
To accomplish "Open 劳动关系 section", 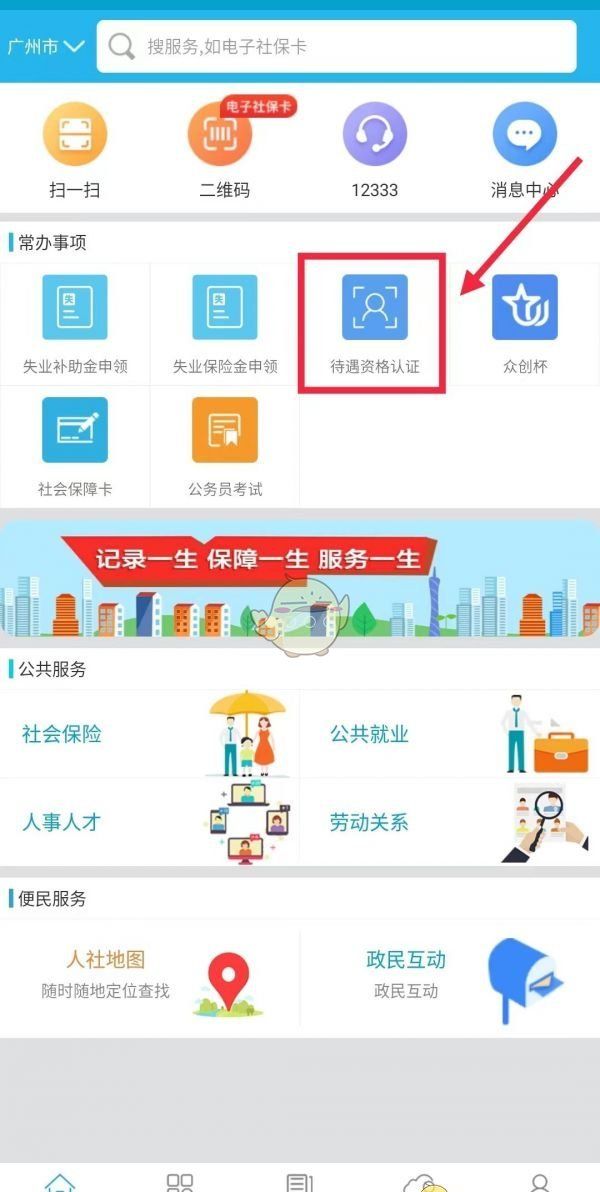I will tap(450, 822).
